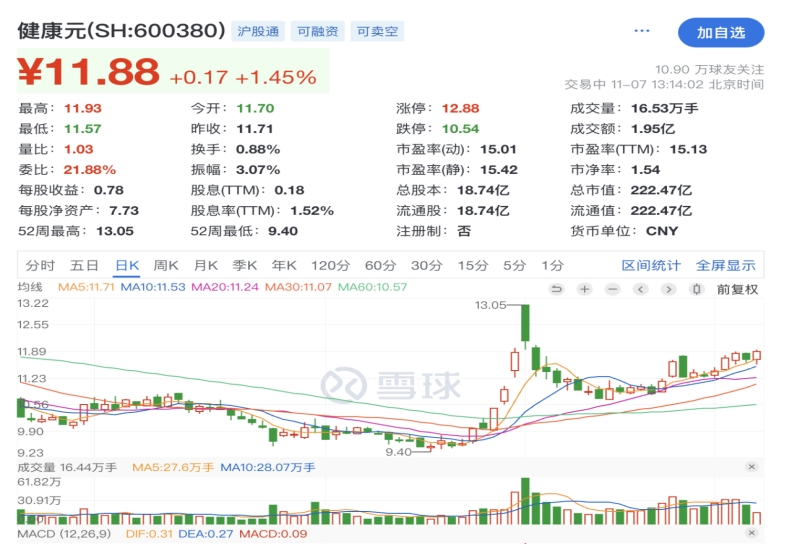This screenshot has width=792, height=544.
Task: Show the 60分 chart
Action: (x=380, y=265)
